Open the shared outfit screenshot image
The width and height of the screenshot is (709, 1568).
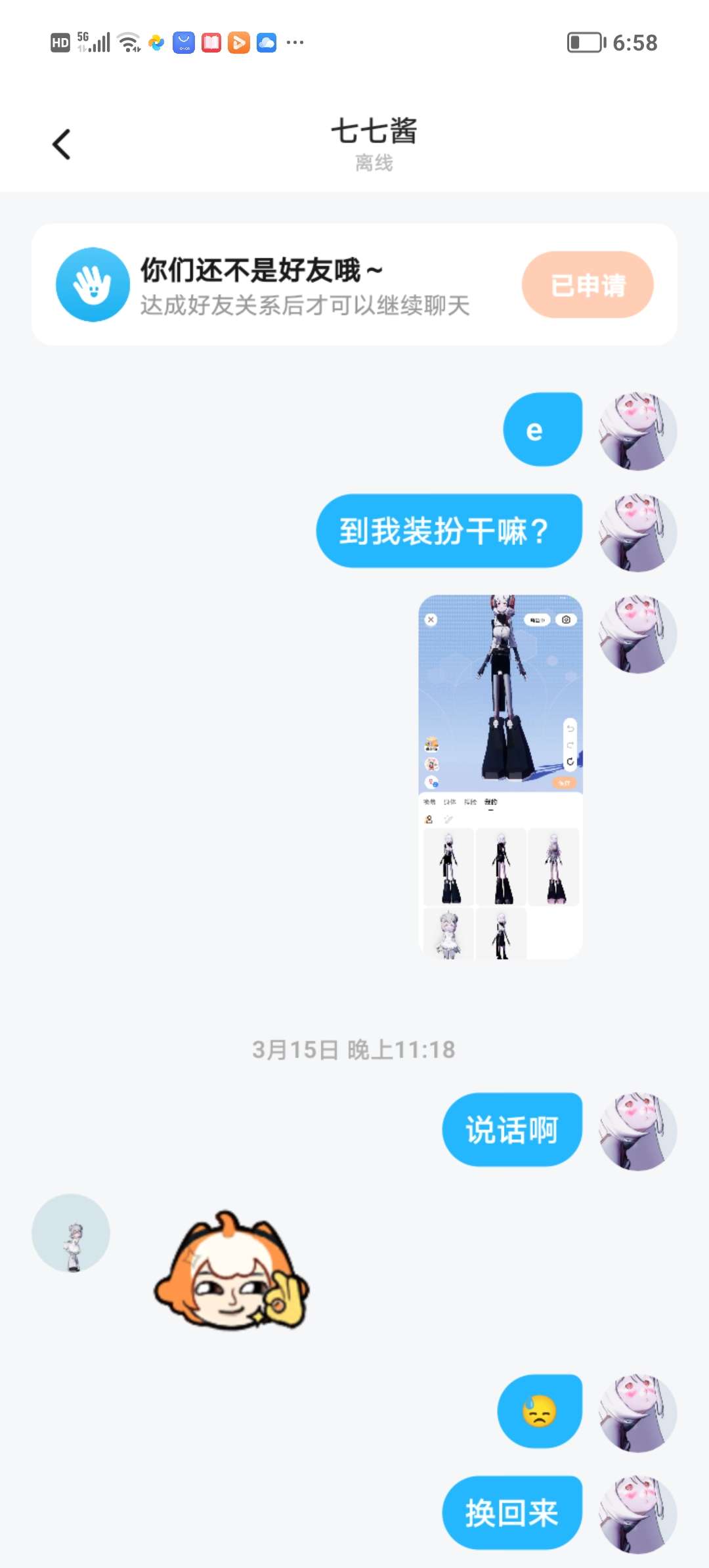click(x=500, y=777)
